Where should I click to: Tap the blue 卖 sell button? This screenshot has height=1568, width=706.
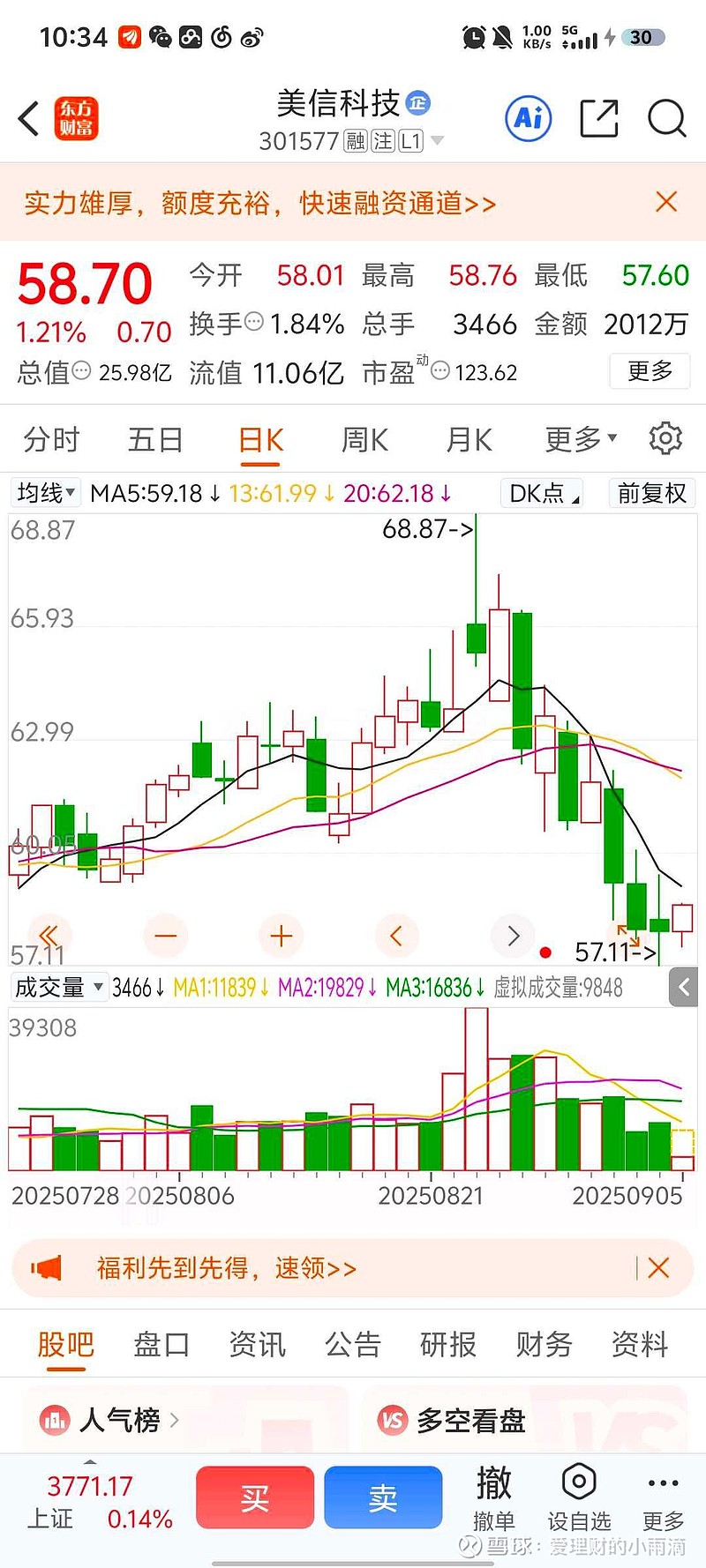[383, 1497]
